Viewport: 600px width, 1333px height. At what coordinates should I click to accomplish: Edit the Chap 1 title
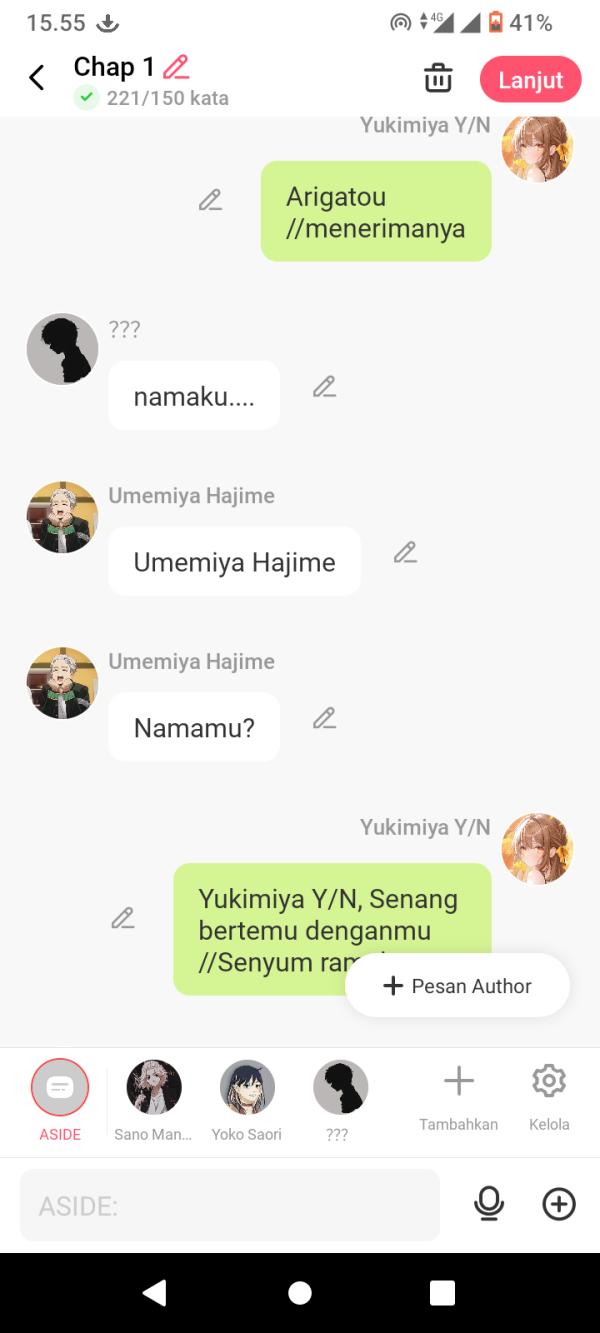(x=176, y=67)
